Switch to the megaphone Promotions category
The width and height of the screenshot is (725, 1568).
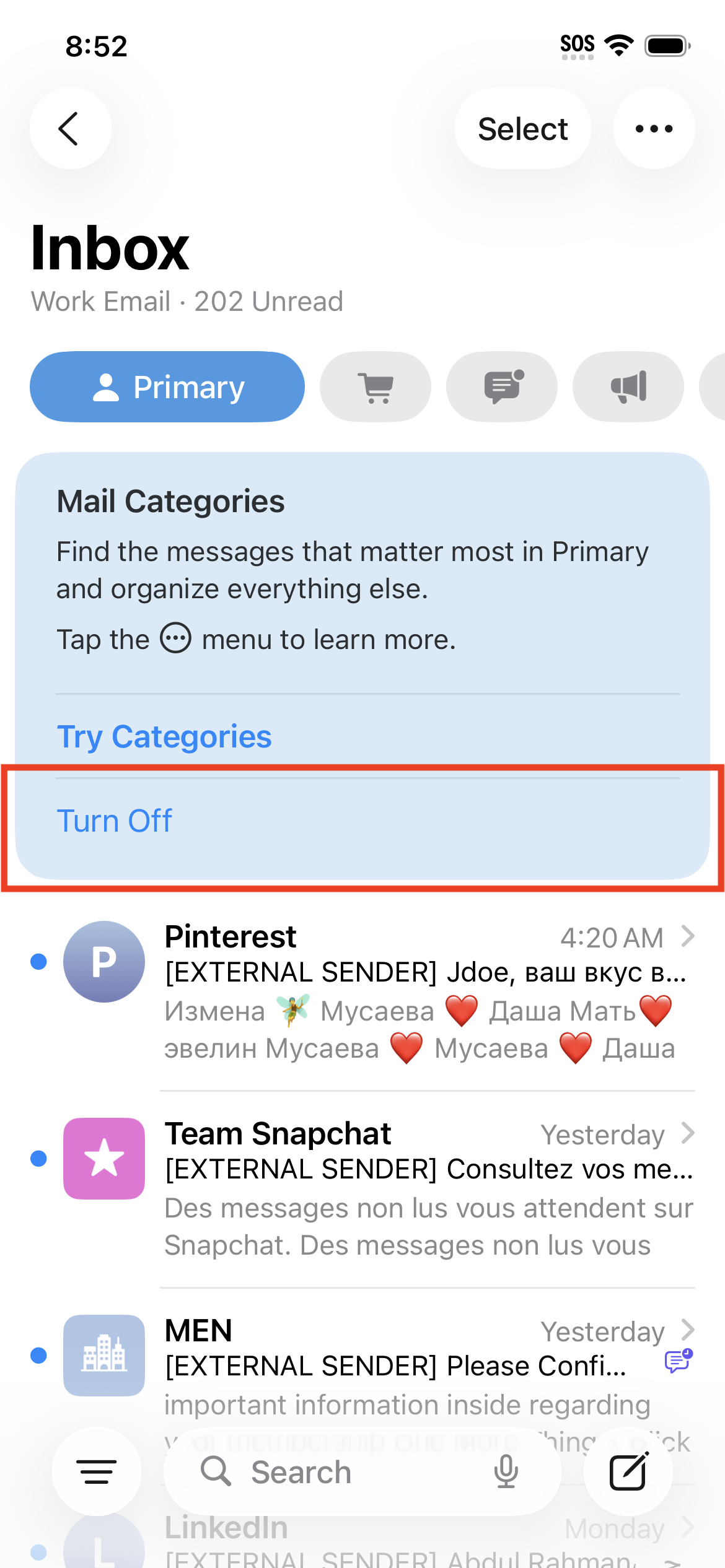pyautogui.click(x=628, y=387)
